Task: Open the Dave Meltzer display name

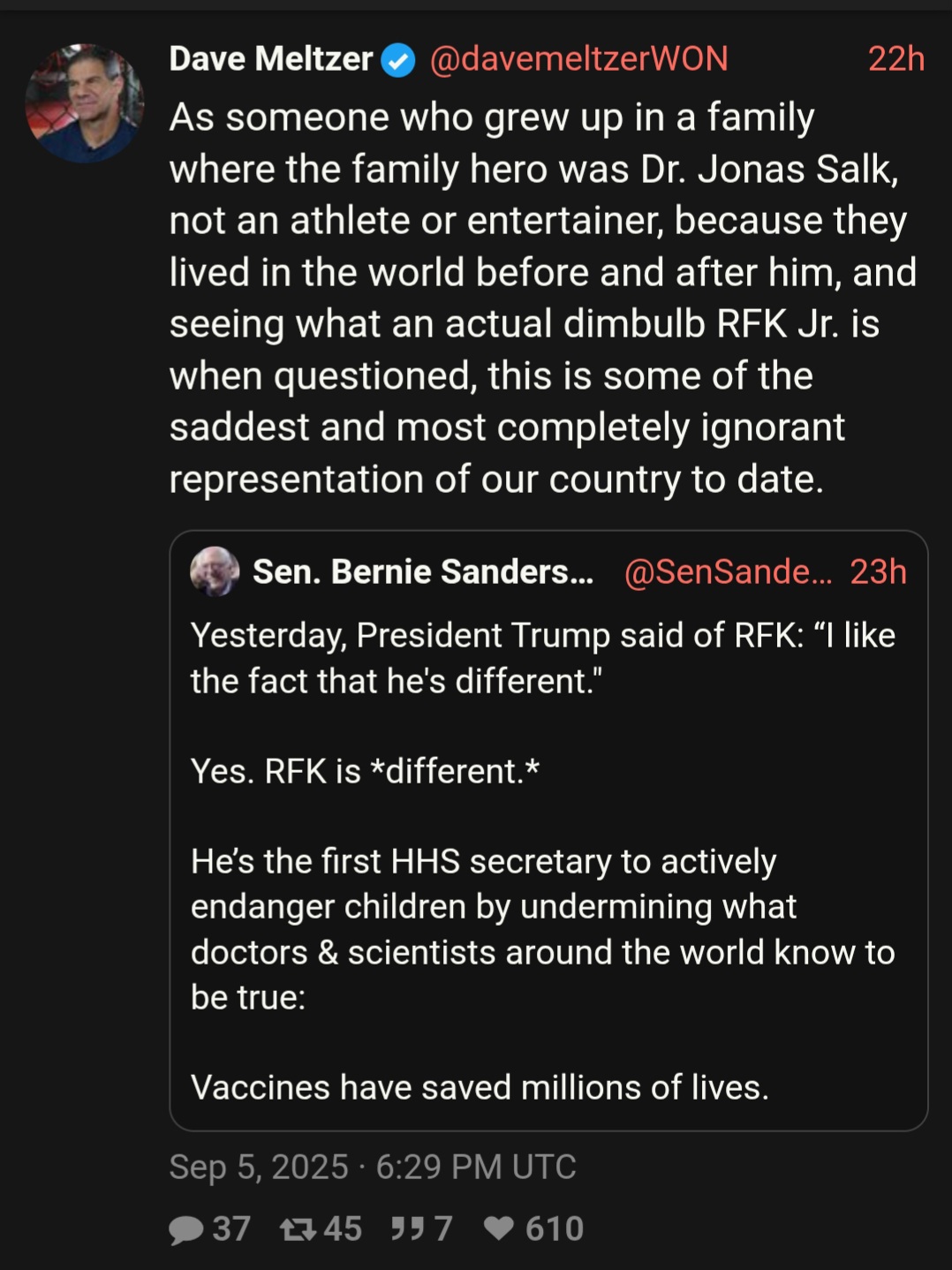Action: (x=270, y=59)
